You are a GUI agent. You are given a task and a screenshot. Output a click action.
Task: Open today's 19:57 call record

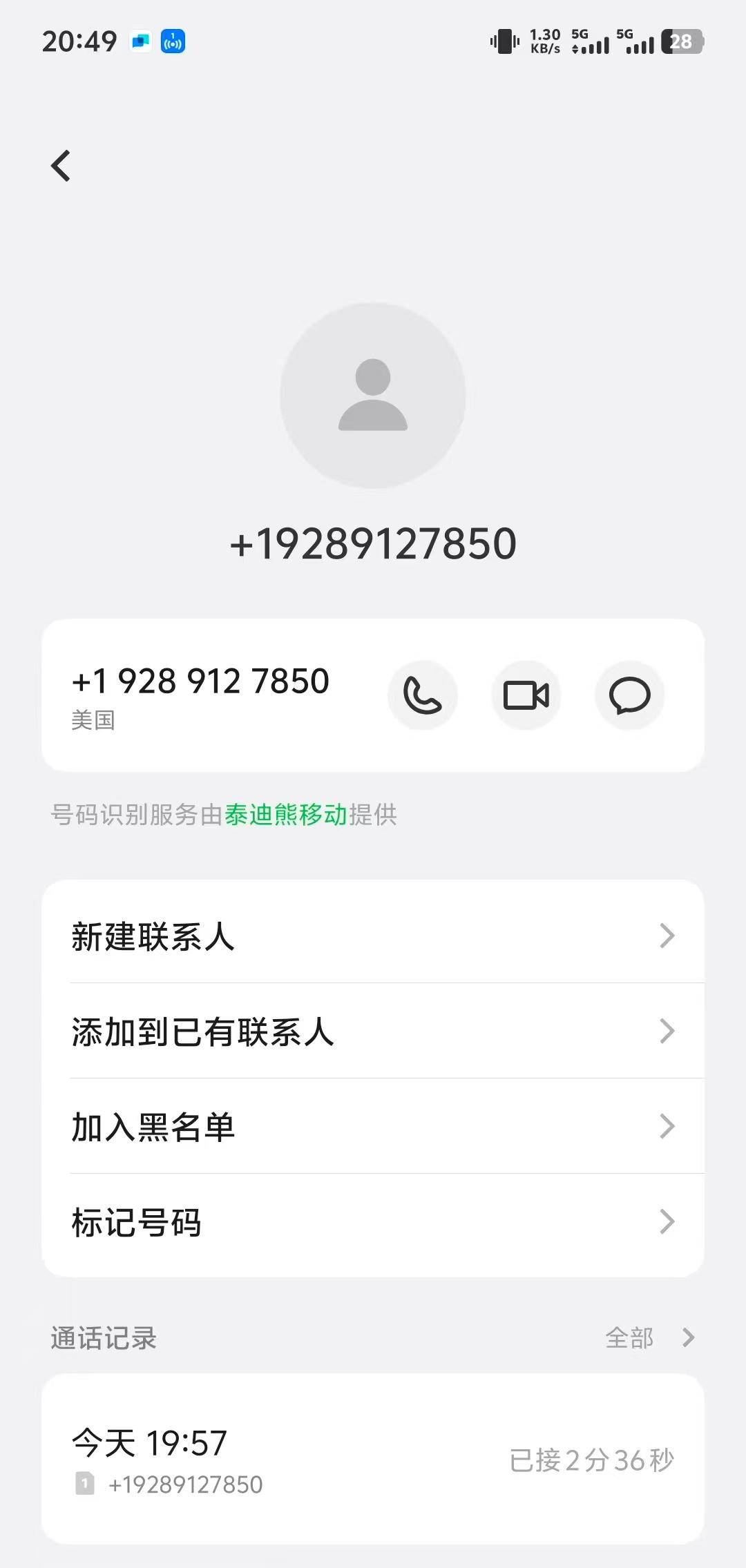[x=373, y=1460]
